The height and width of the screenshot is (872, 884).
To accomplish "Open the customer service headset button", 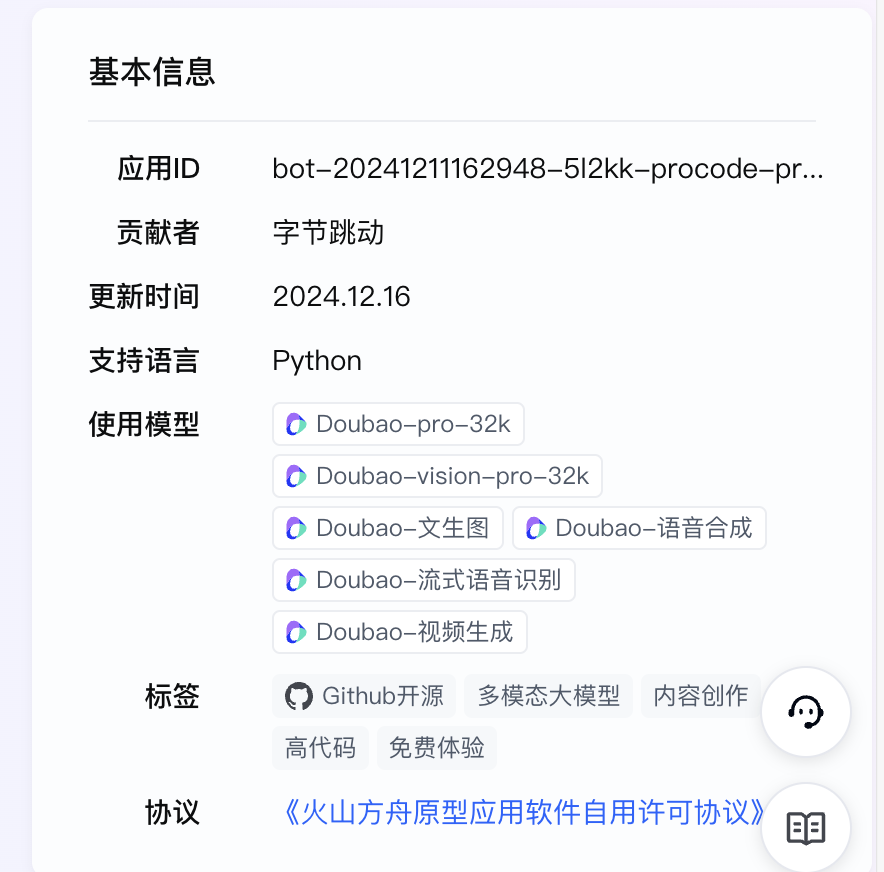I will 806,712.
